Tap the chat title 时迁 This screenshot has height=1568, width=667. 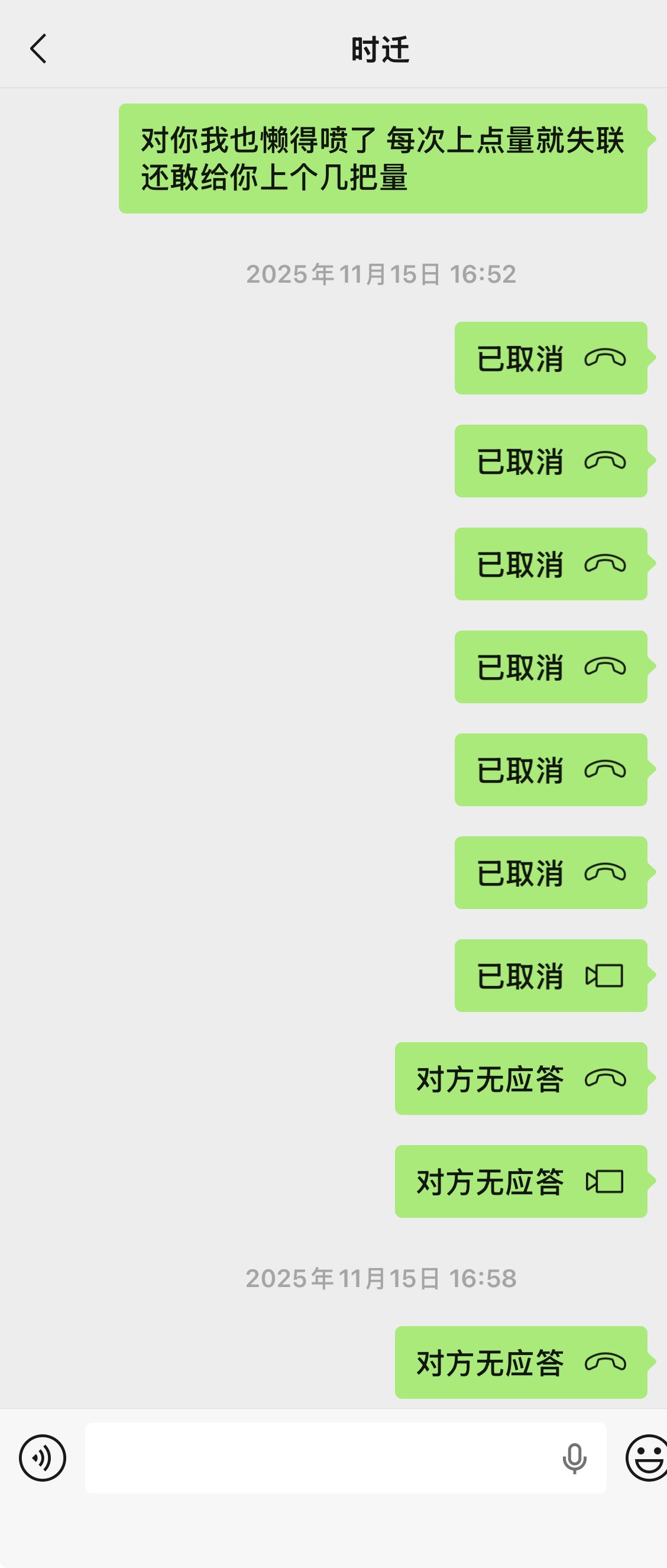pos(381,50)
